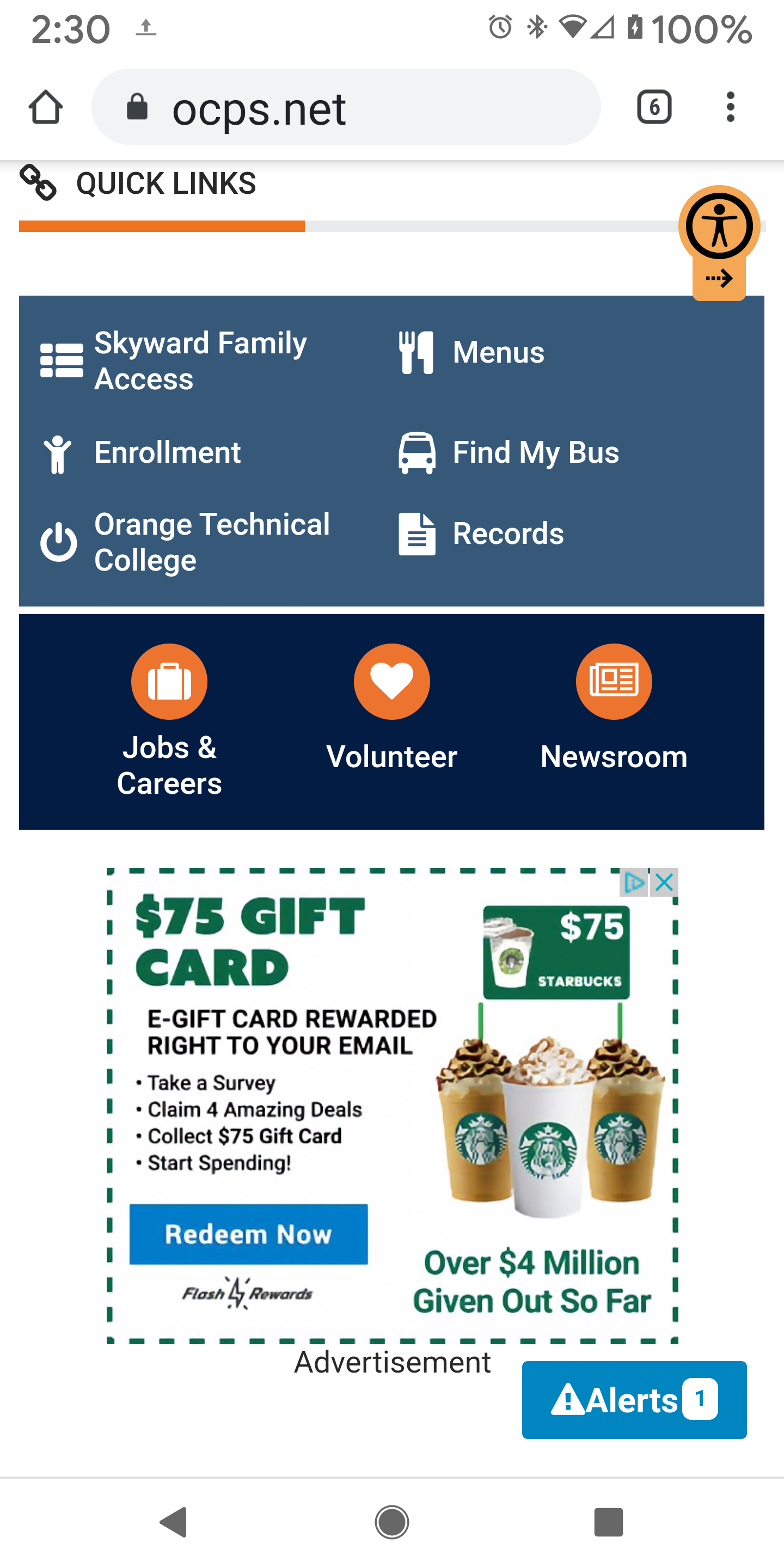784x1568 pixels.
Task: Go back with the system back button
Action: [x=174, y=1522]
